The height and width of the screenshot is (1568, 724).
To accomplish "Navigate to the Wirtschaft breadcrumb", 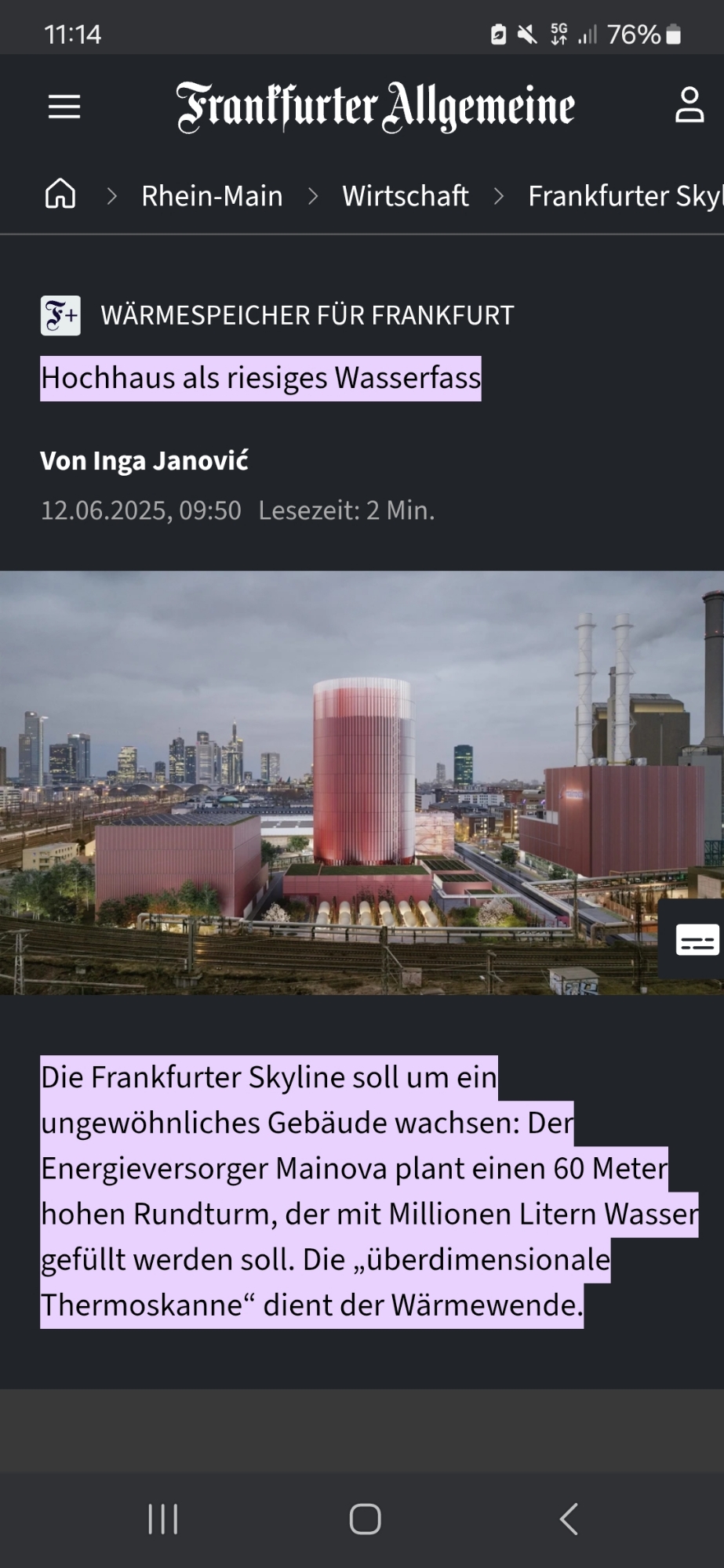I will click(x=405, y=196).
